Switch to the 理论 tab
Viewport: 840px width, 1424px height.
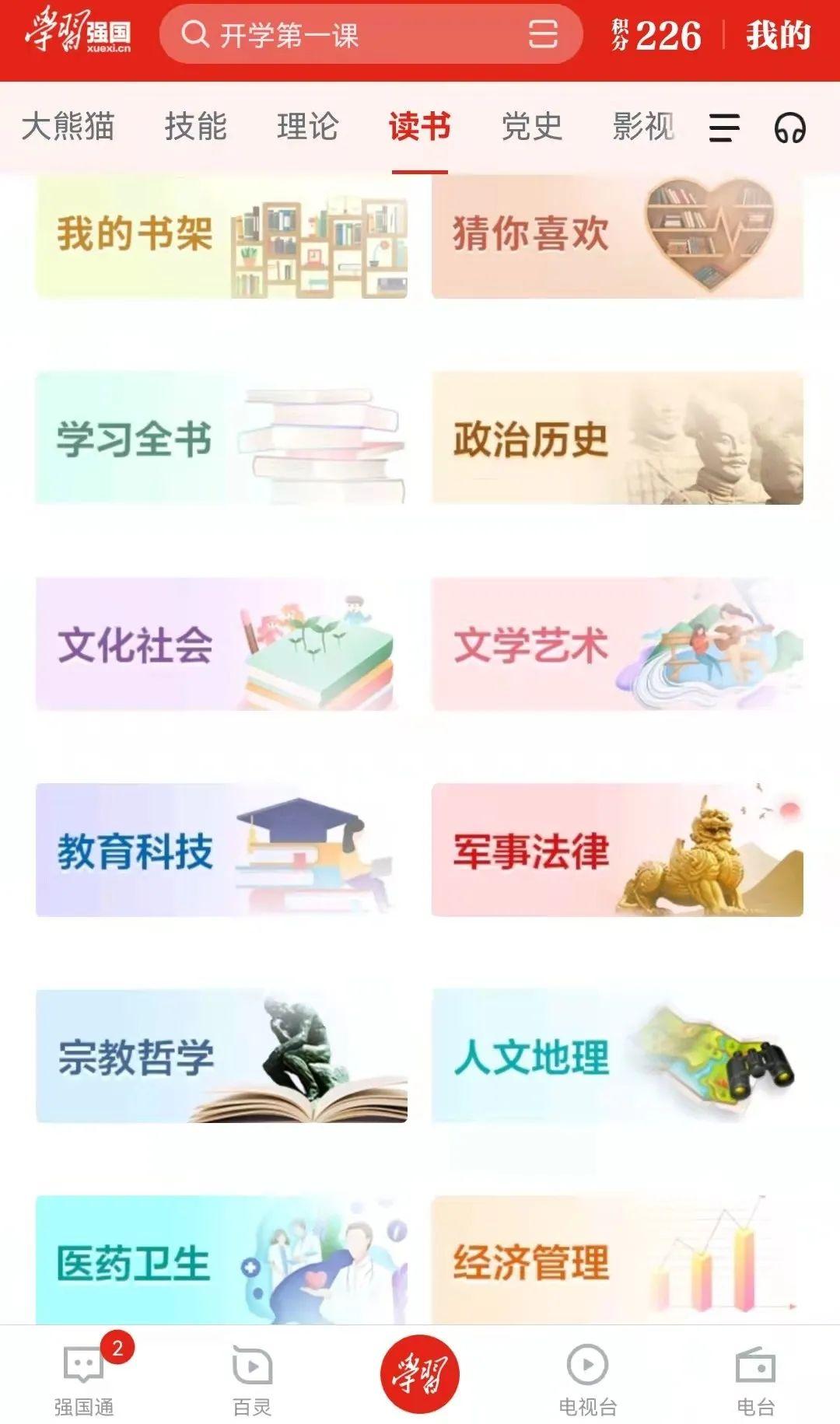[307, 127]
